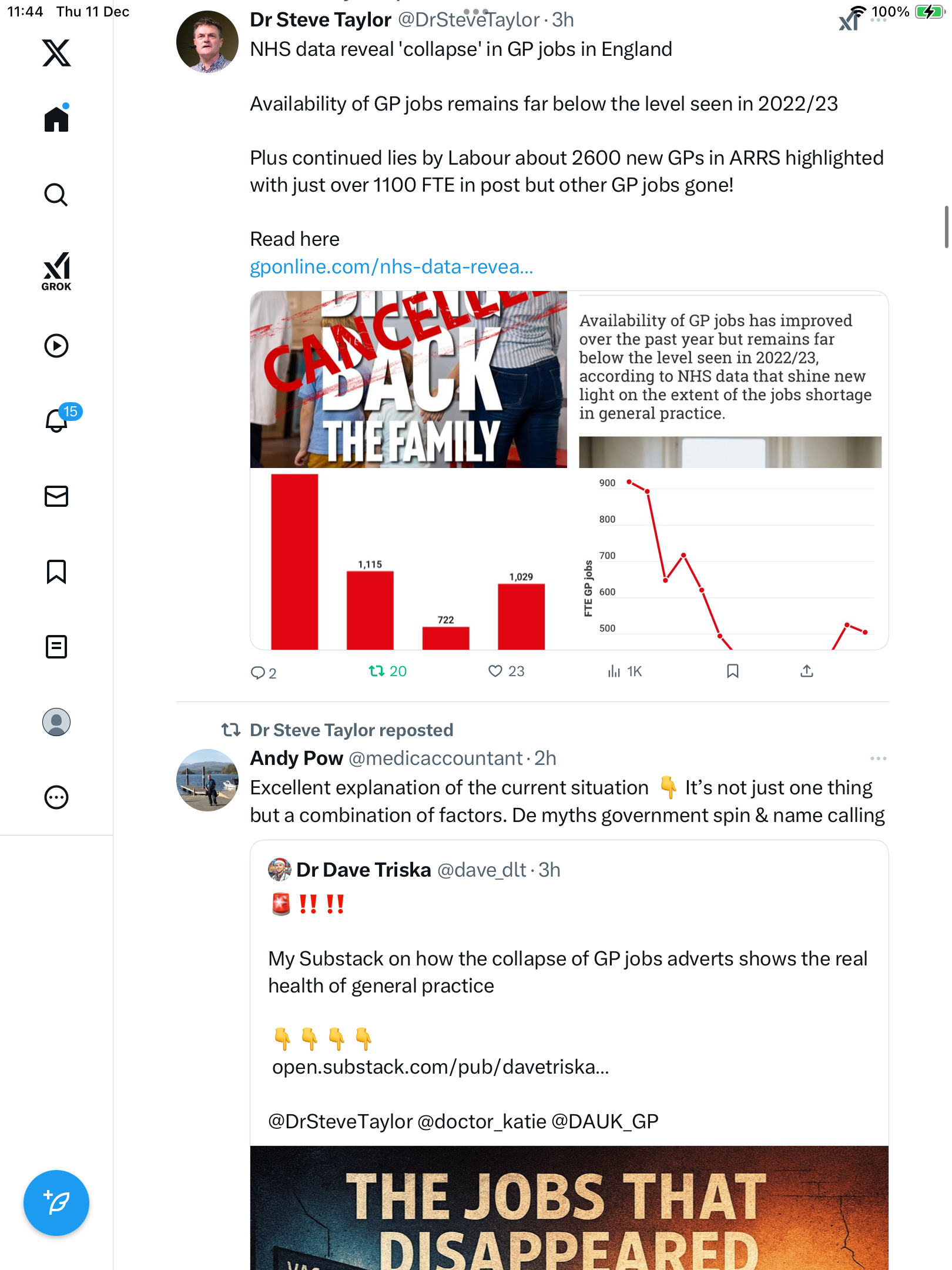Open the gponline.com article link
This screenshot has height=1270, width=952.
(391, 267)
